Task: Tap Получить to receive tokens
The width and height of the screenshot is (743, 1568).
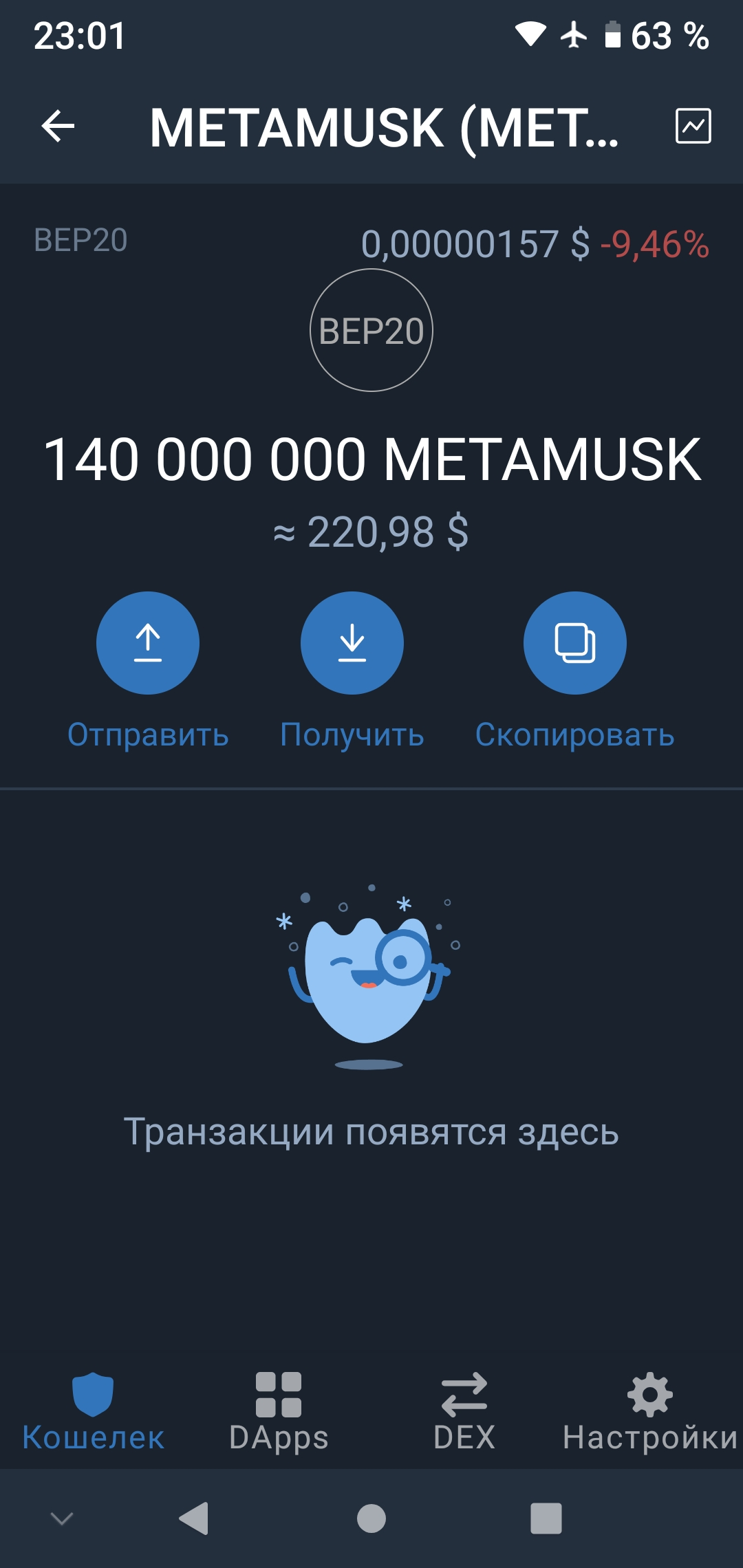Action: (x=352, y=643)
